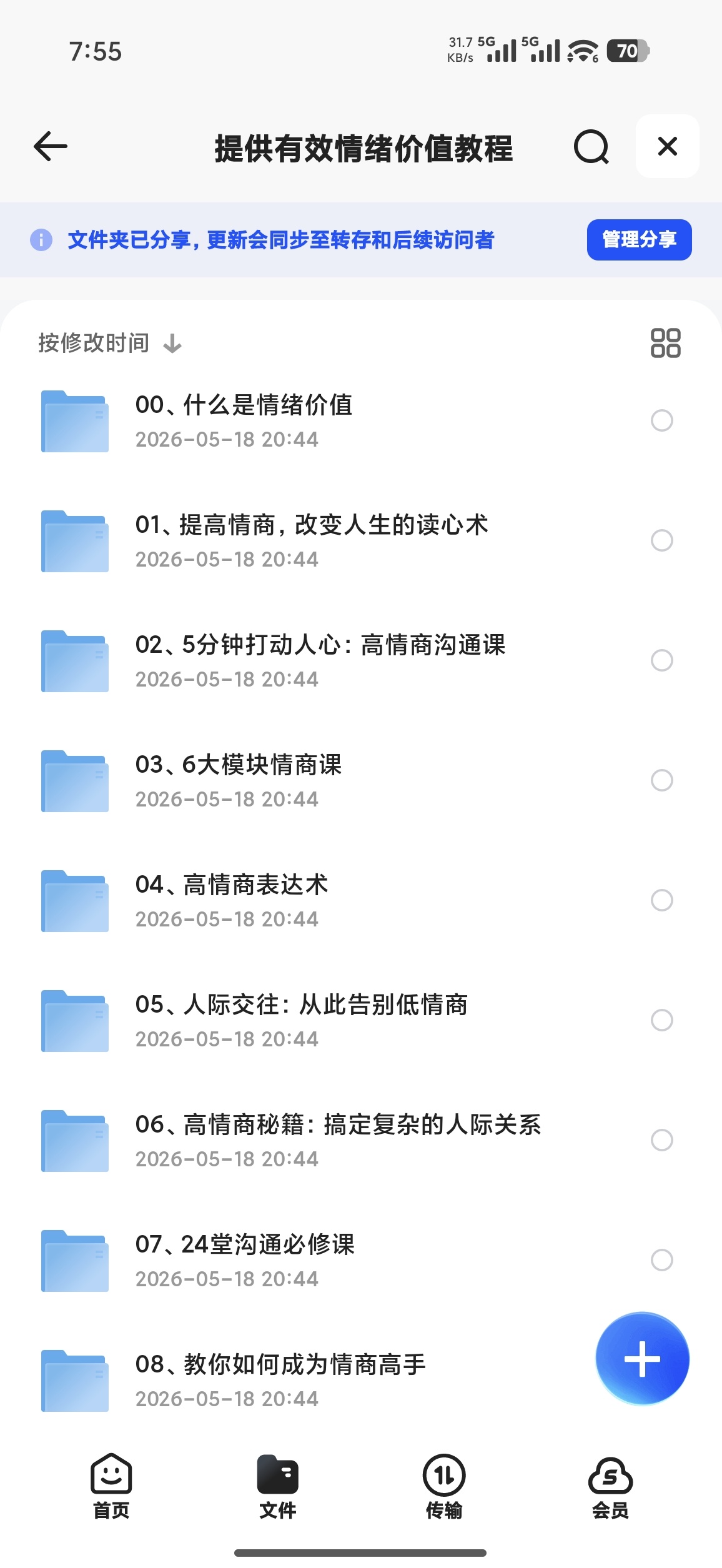Tap the 管理分享 button

pos(639,239)
